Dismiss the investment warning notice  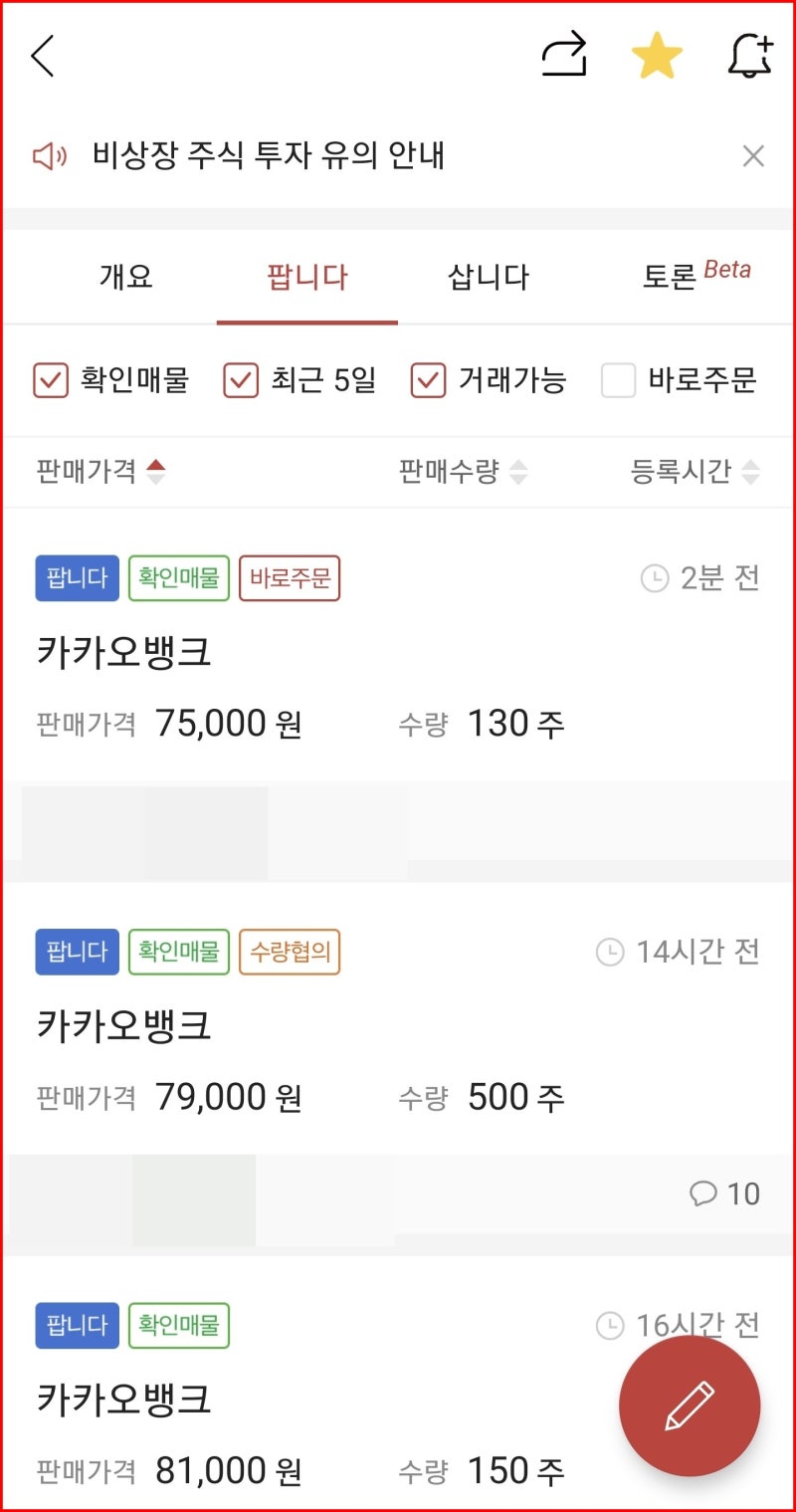(x=753, y=155)
